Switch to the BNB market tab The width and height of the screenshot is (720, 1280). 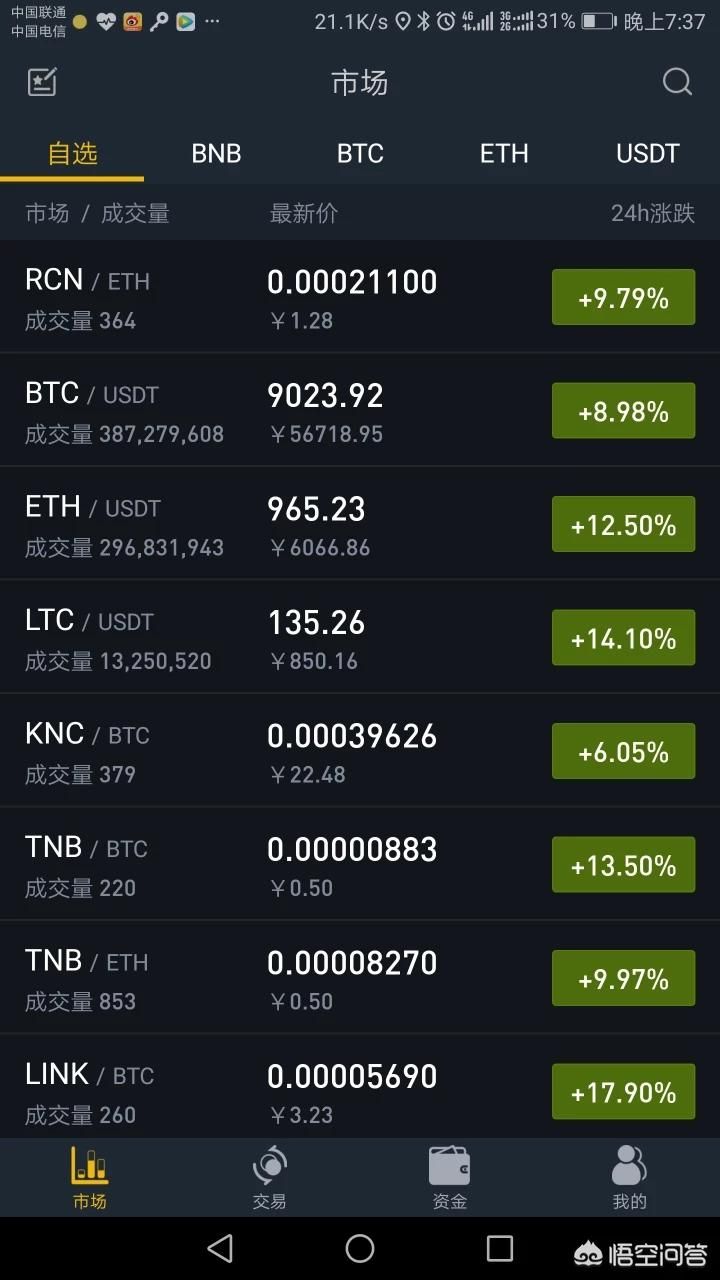216,153
